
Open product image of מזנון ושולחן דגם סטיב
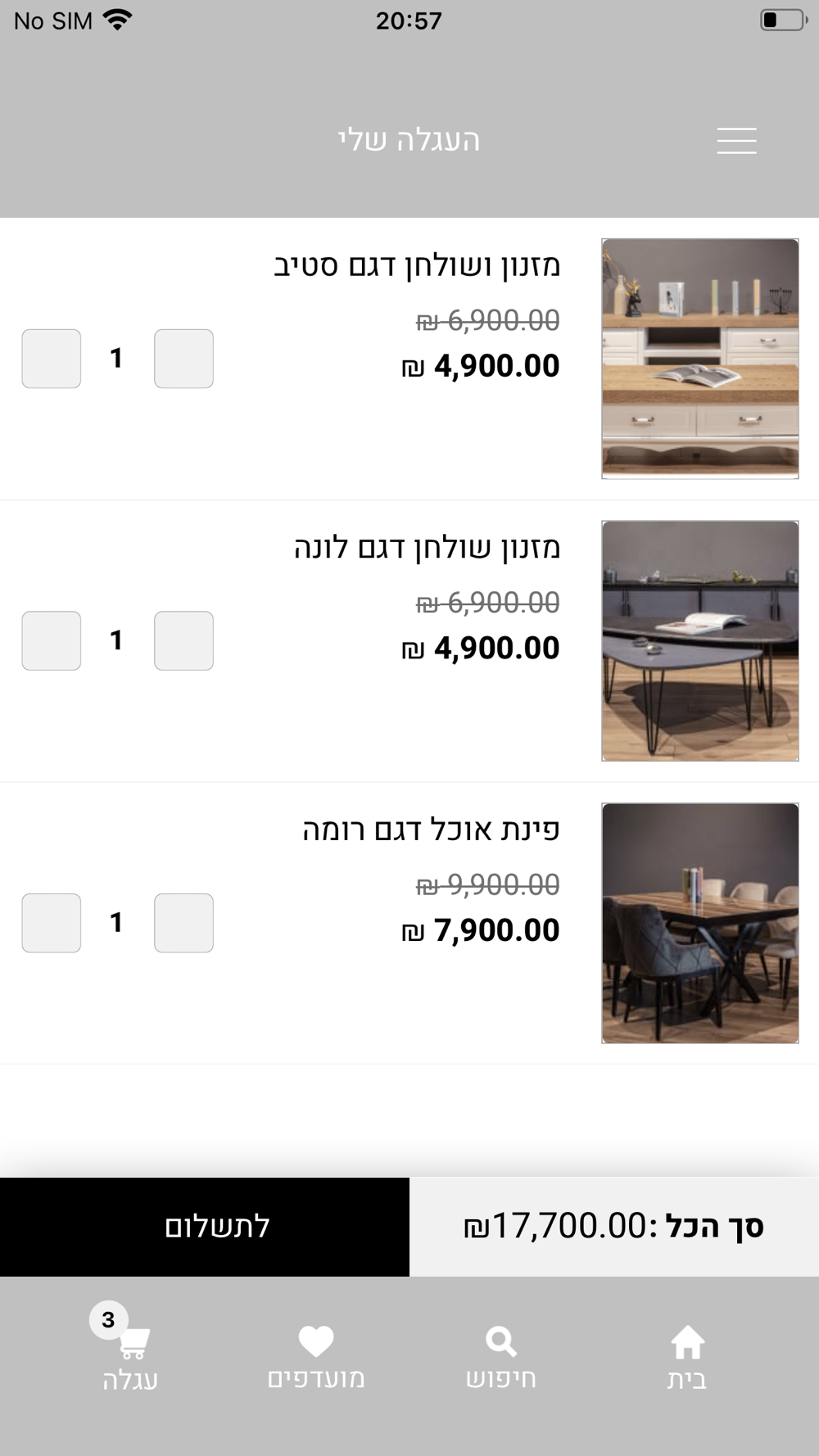(699, 358)
